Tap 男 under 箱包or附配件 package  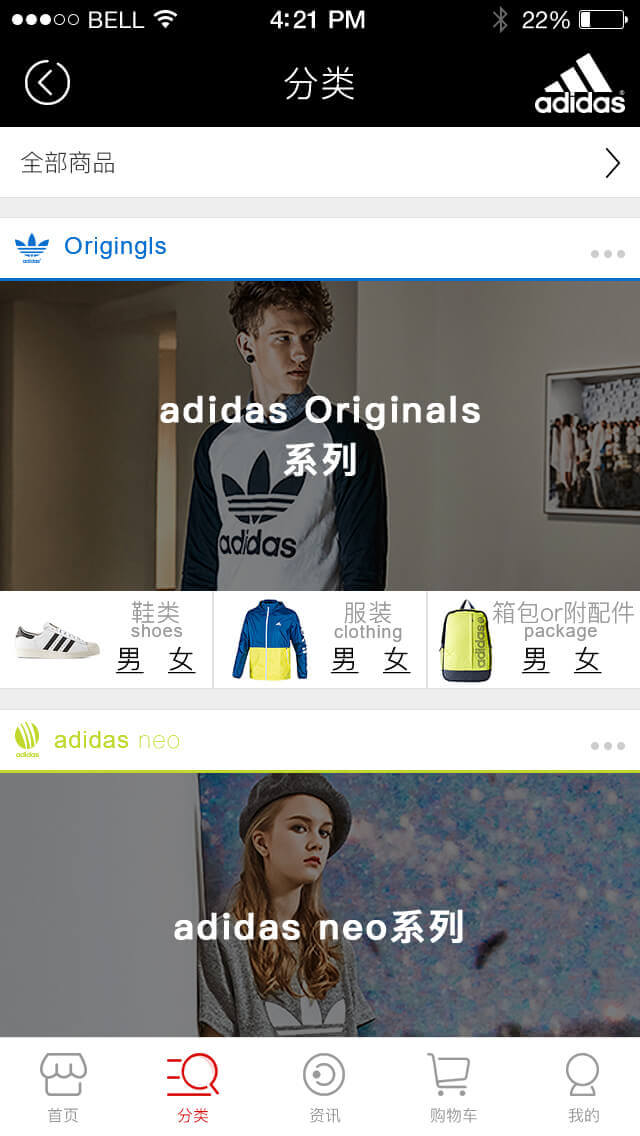pyautogui.click(x=536, y=660)
